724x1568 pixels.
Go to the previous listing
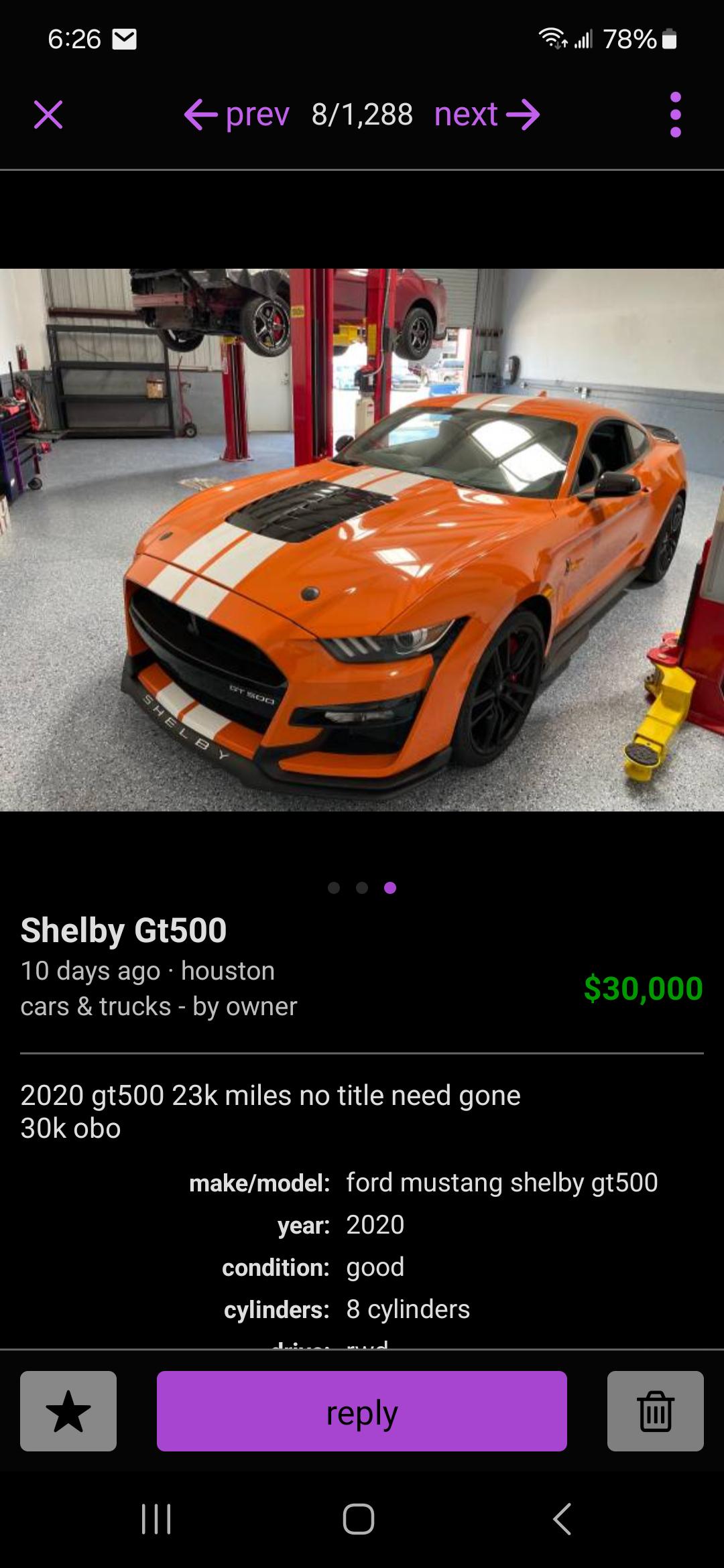(237, 115)
